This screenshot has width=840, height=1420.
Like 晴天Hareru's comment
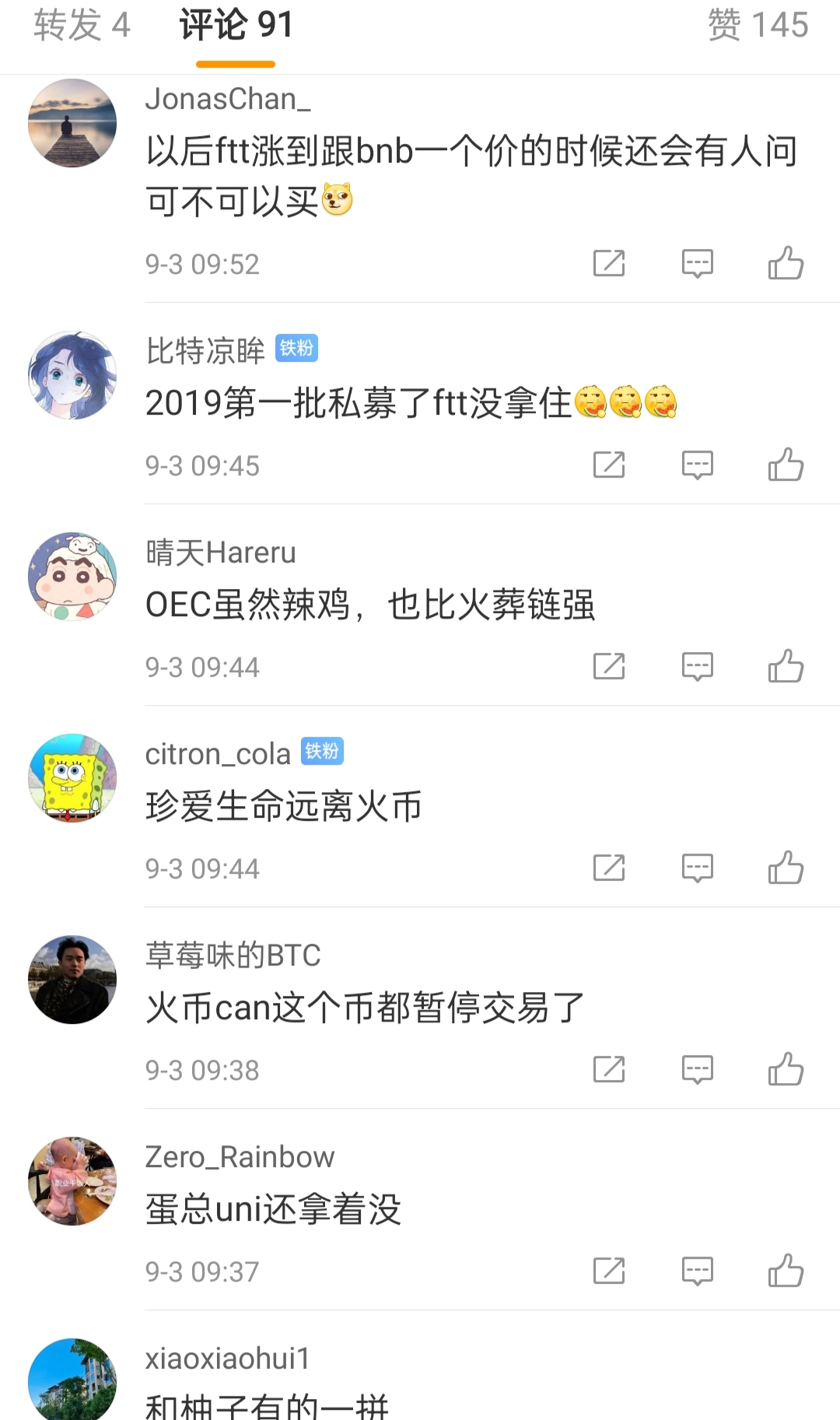click(786, 666)
